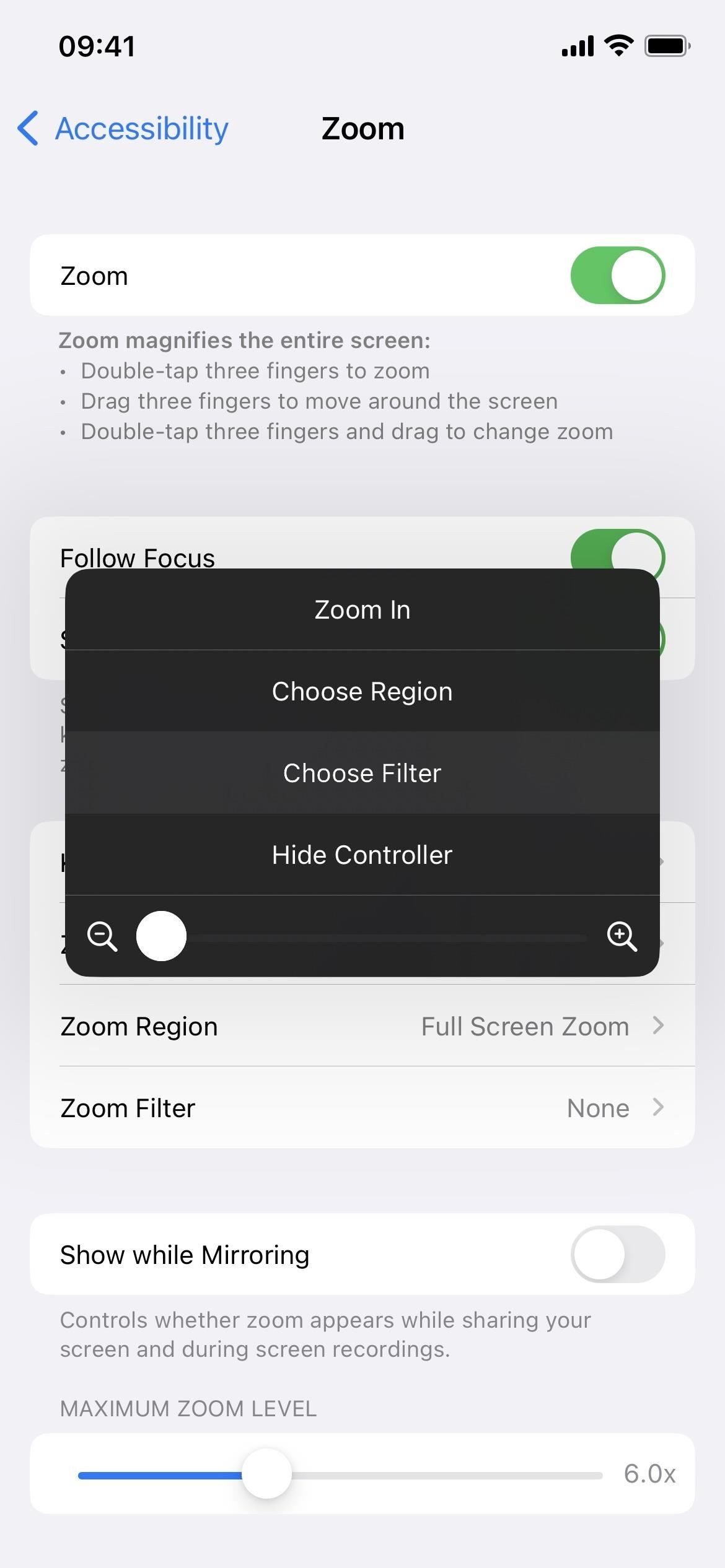Tap the popup zoom level slider knob
725x1568 pixels.
click(161, 936)
